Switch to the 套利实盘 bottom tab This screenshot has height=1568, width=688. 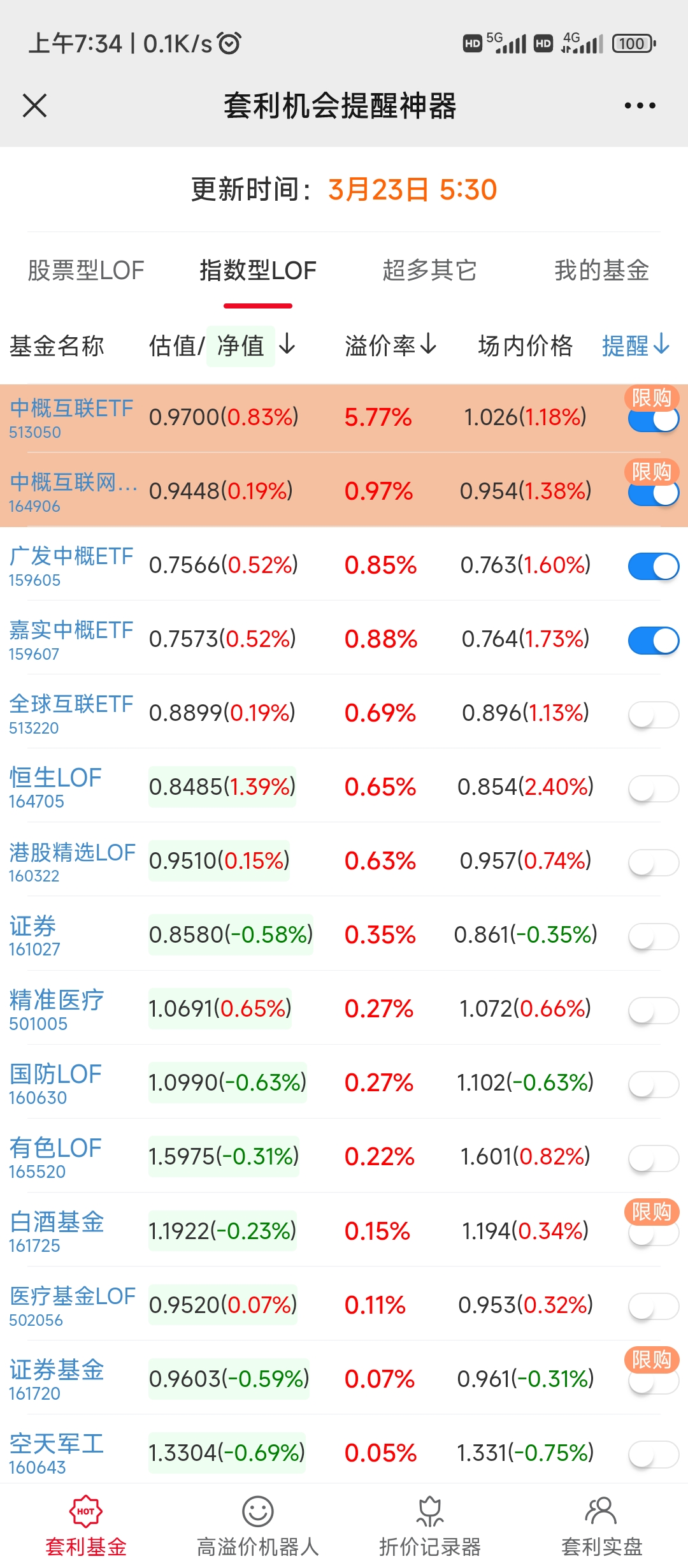(601, 1527)
